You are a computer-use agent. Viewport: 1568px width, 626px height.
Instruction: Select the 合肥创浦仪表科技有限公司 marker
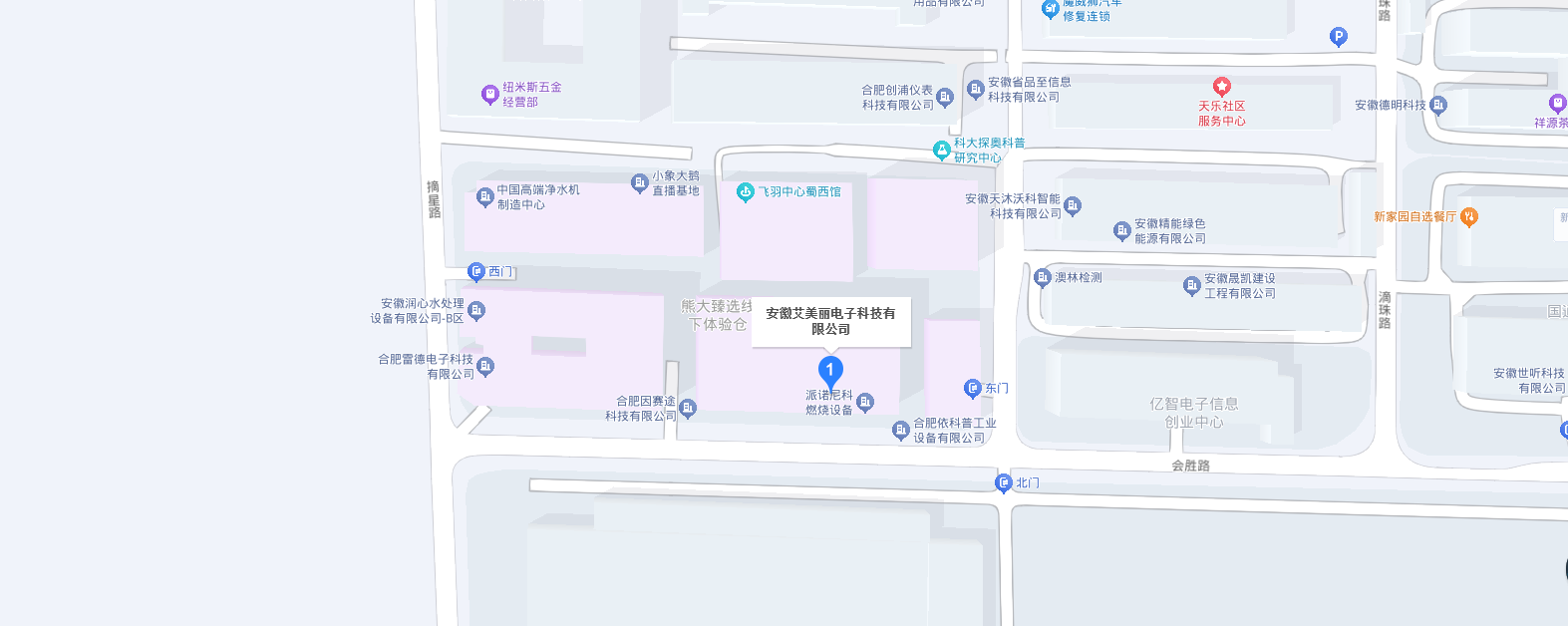pos(945,98)
